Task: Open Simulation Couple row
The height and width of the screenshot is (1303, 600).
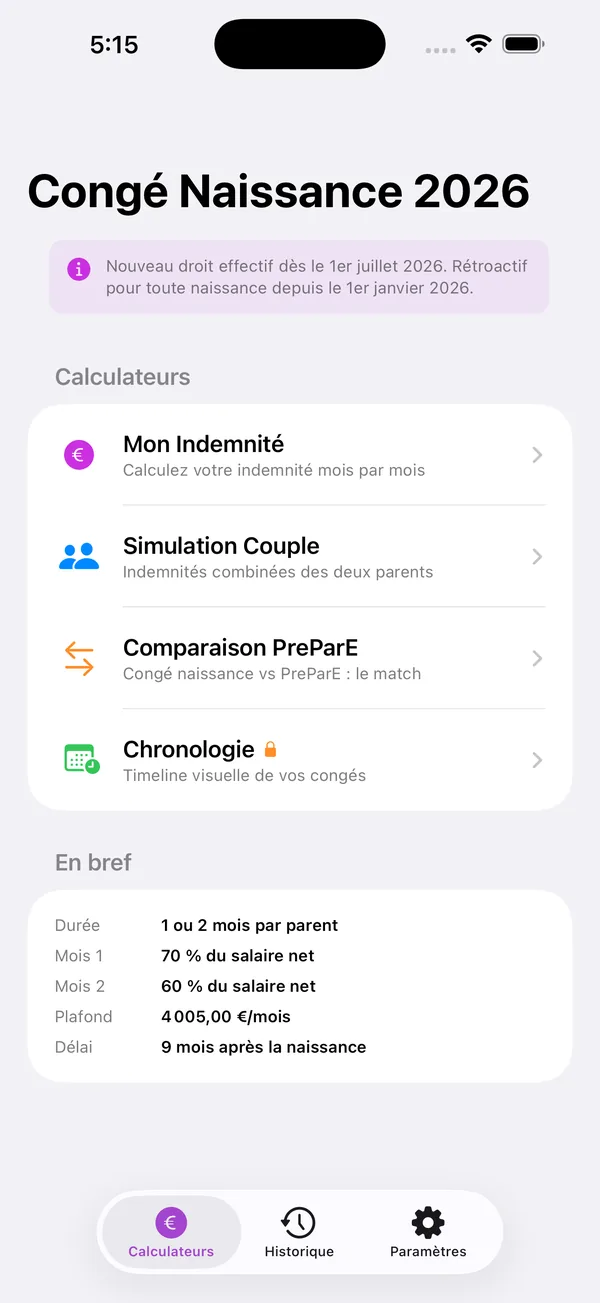Action: [300, 557]
